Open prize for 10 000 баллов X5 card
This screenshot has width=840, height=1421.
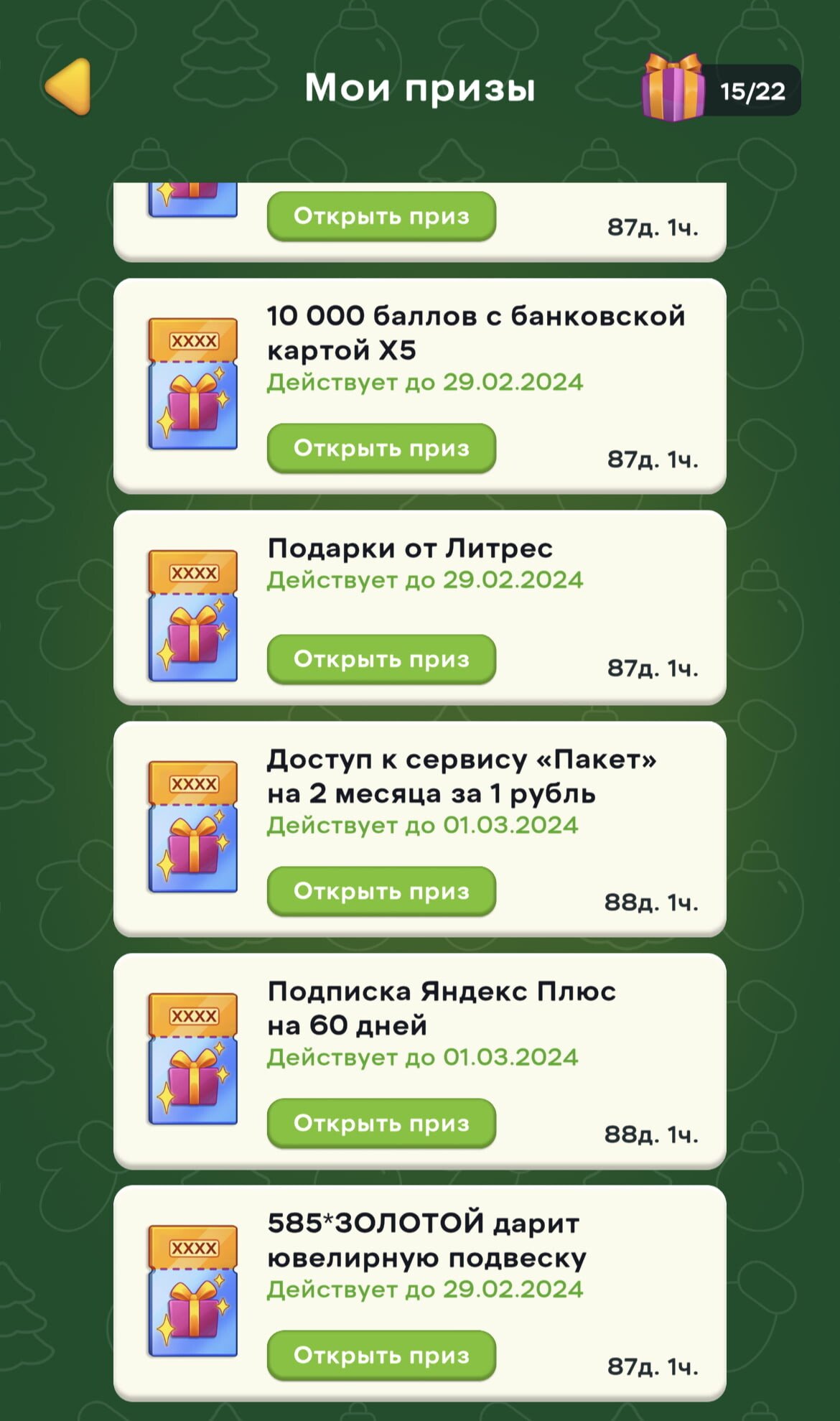[381, 449]
